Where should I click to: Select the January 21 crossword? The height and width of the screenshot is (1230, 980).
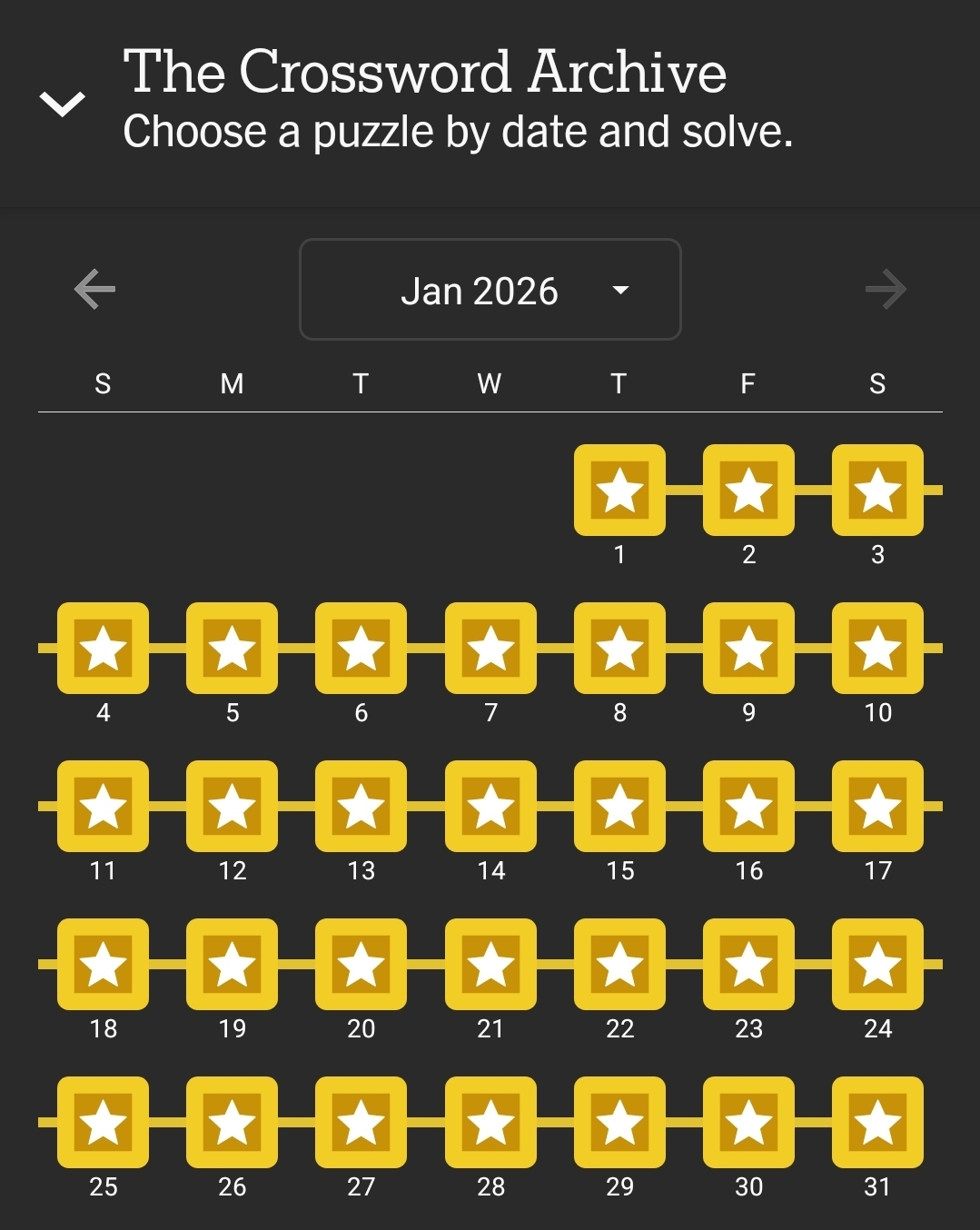click(x=490, y=965)
